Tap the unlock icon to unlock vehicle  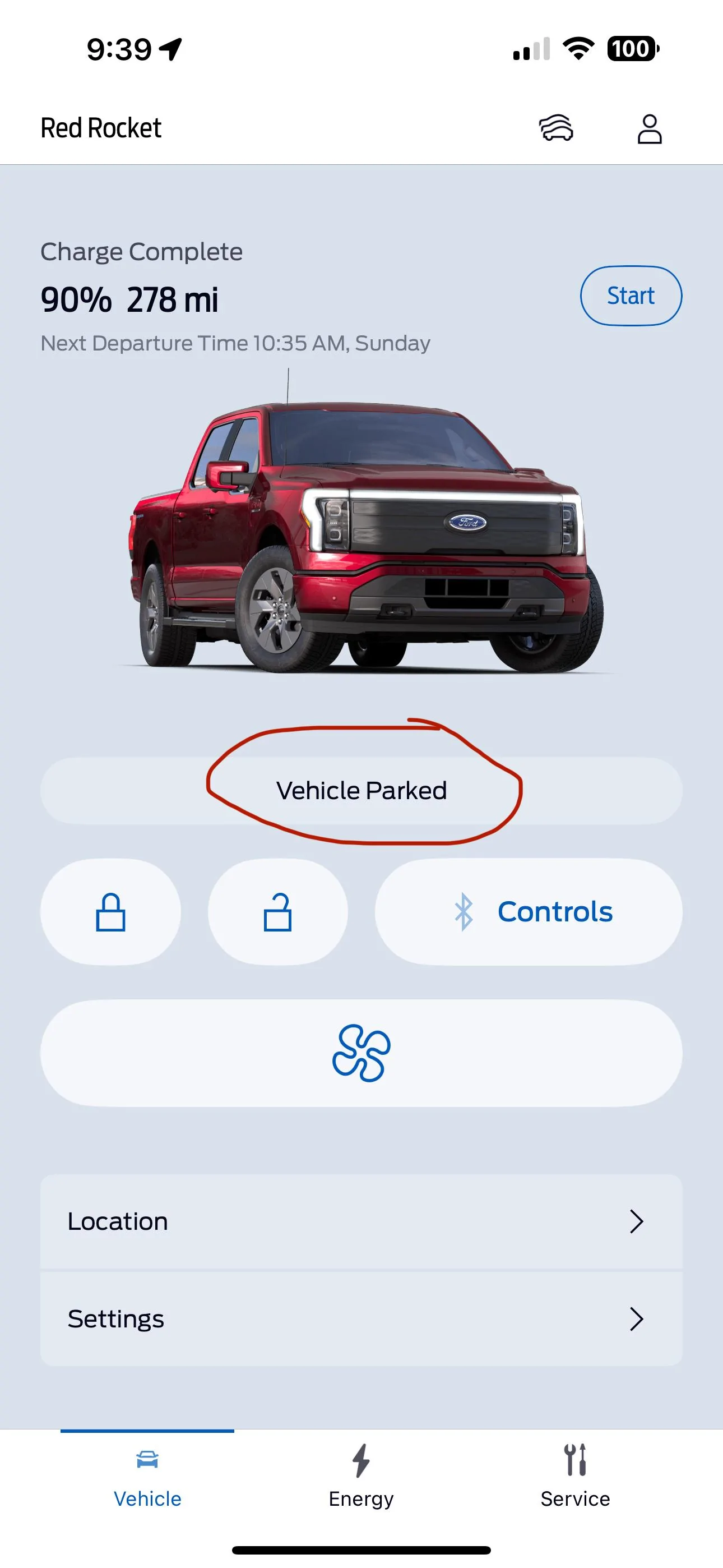pyautogui.click(x=277, y=911)
